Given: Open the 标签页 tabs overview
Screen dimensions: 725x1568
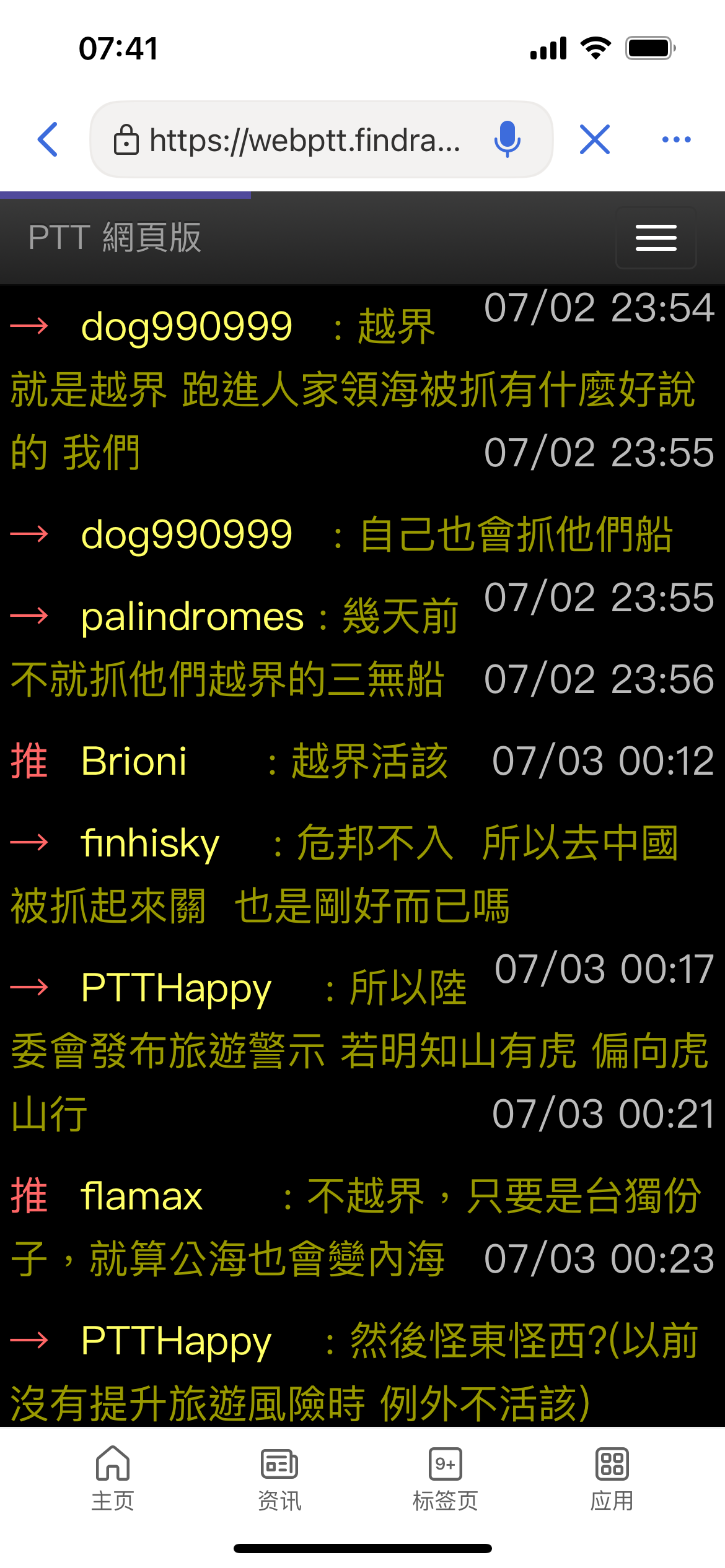Looking at the screenshot, I should tap(446, 1479).
